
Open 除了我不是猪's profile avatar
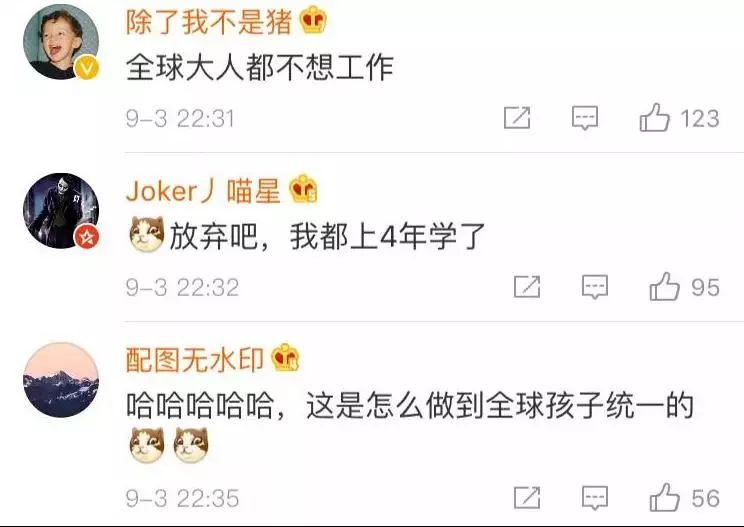click(x=62, y=42)
